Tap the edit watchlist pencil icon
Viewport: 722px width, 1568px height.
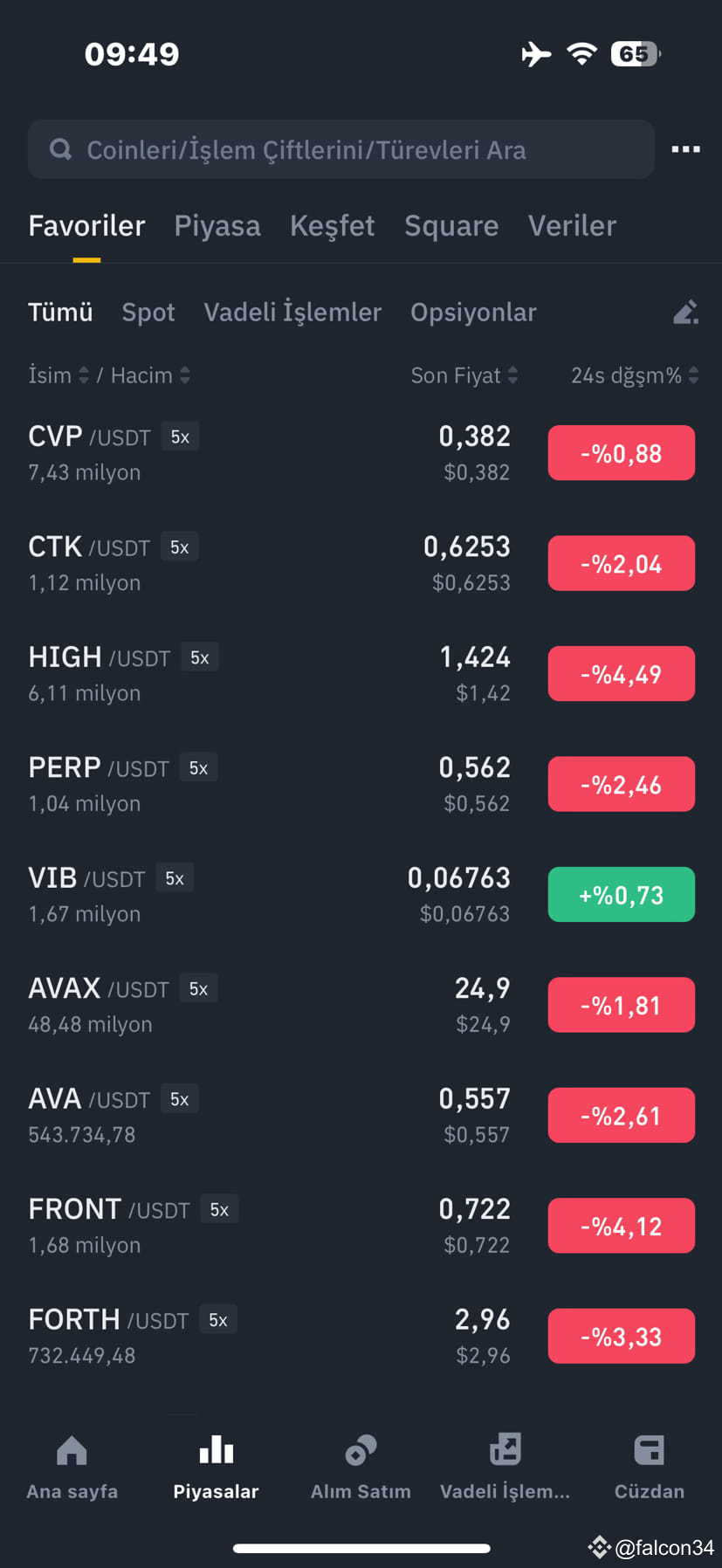[x=685, y=312]
